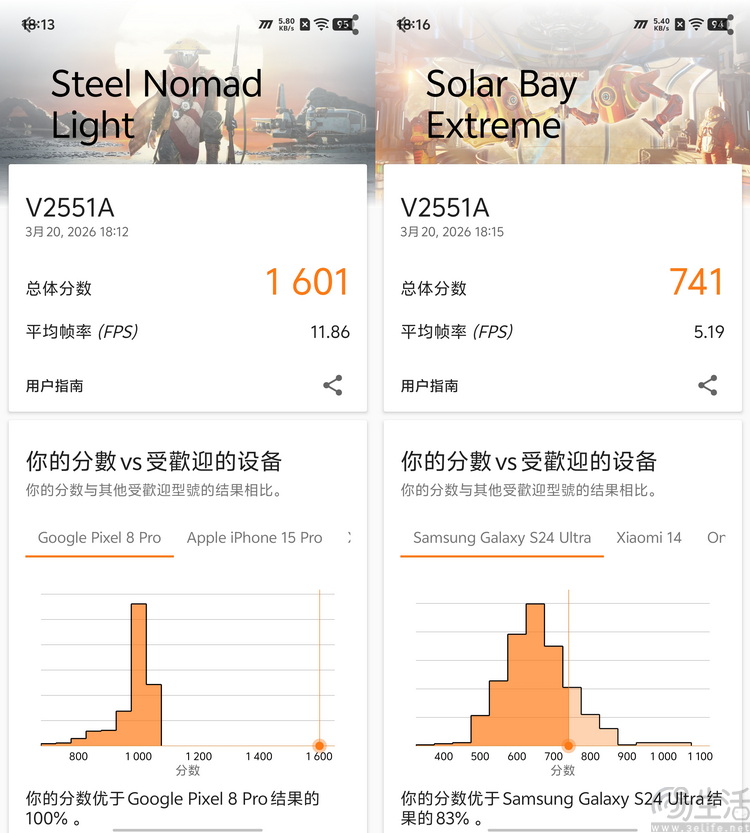Screen dimensions: 750x833
Task: Open 用户指南 on the Solar Bay Extreme result
Action: pyautogui.click(x=429, y=385)
